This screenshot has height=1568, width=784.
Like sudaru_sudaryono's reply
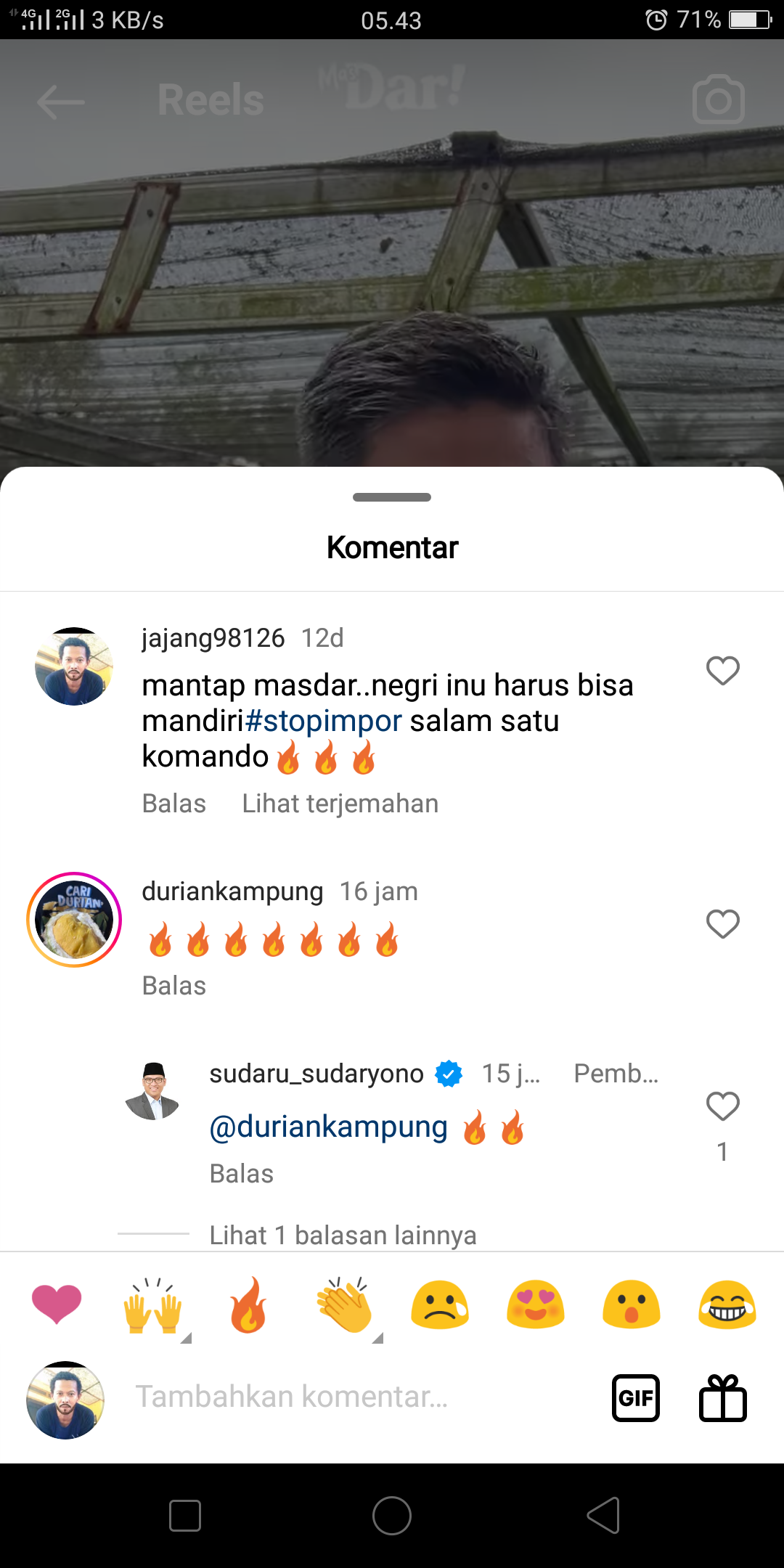(x=722, y=1106)
